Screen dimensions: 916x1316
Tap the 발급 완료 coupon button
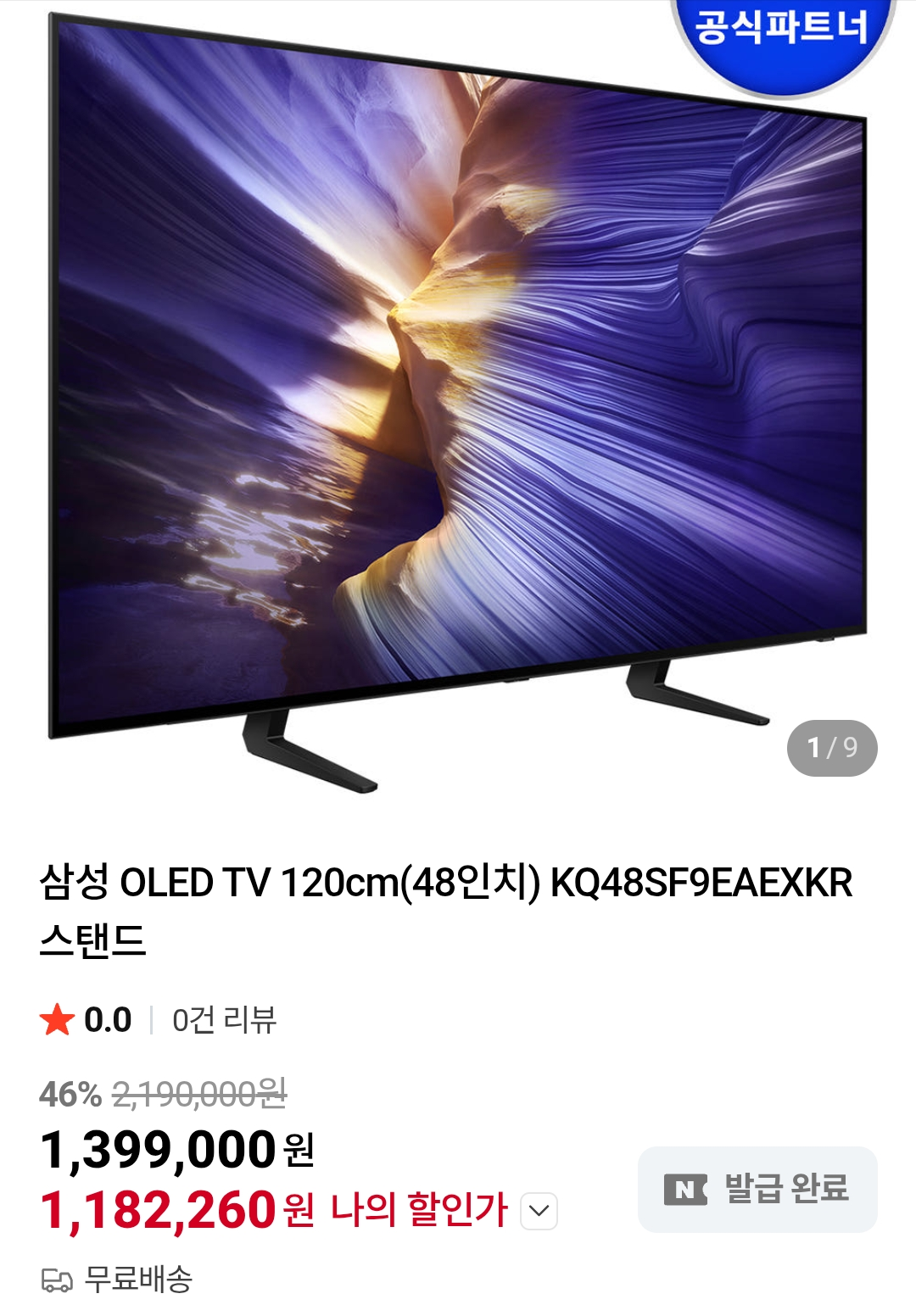point(757,1189)
